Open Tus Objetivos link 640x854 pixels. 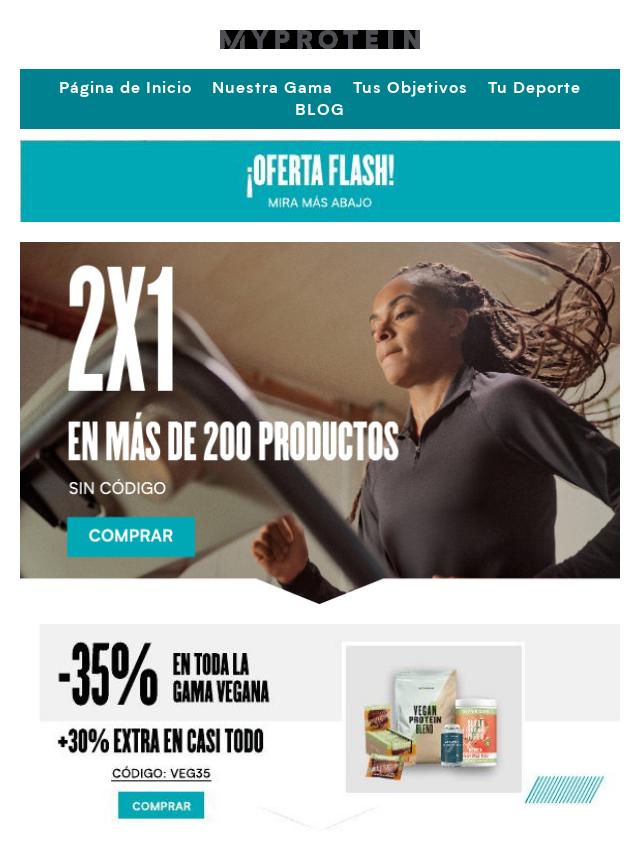[409, 88]
